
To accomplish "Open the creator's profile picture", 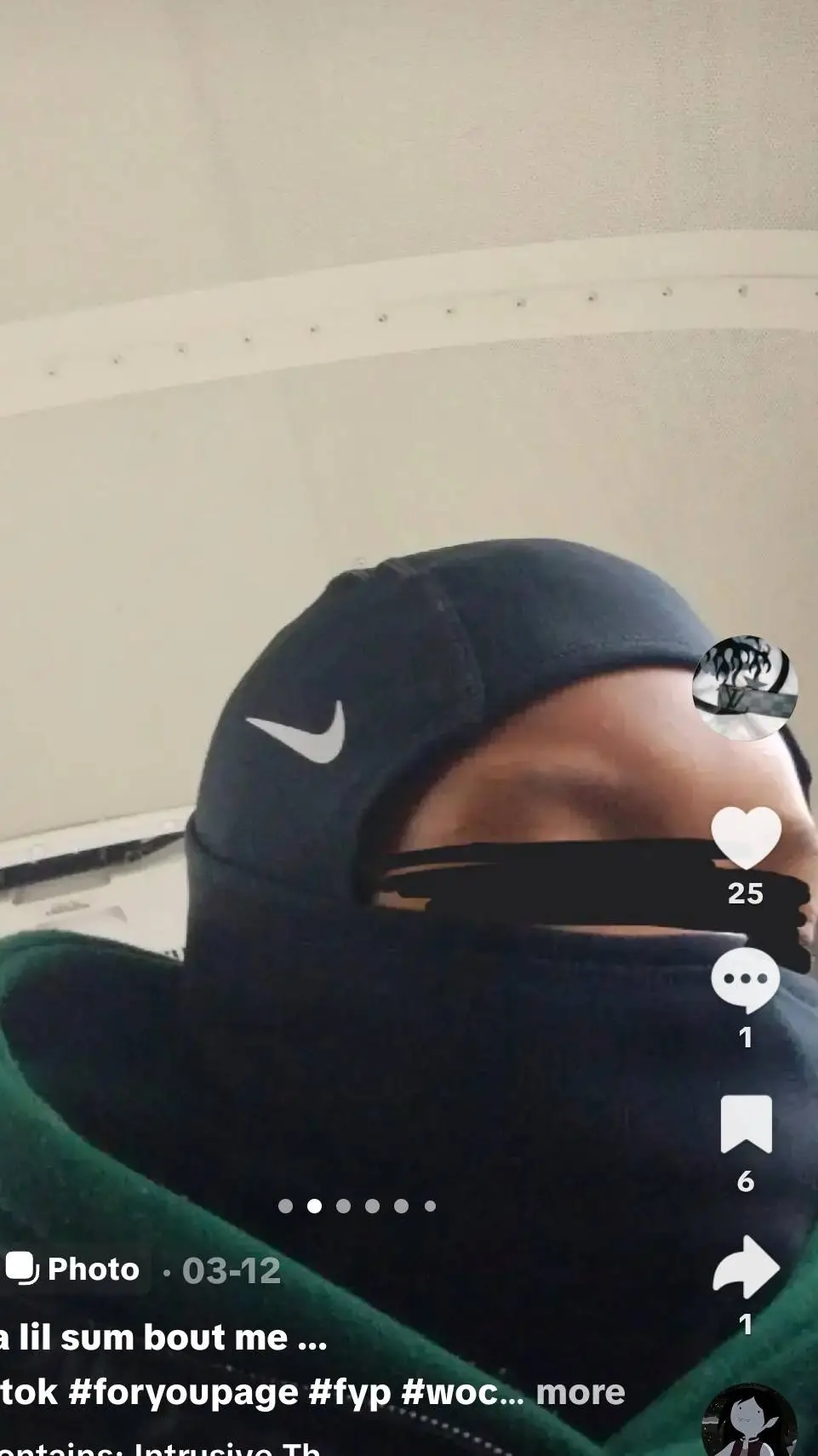I will pyautogui.click(x=746, y=687).
